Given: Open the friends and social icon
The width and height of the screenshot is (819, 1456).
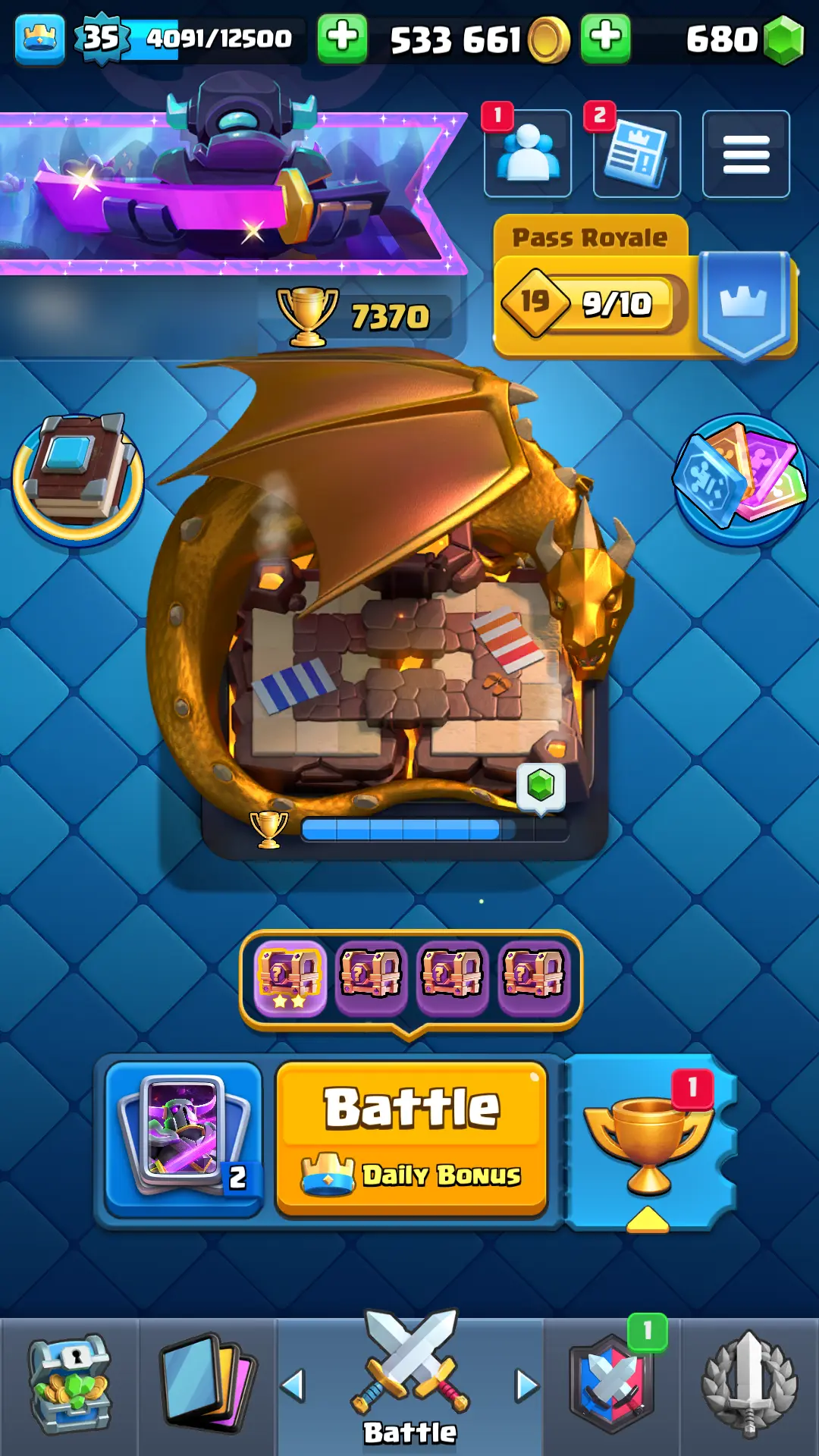Looking at the screenshot, I should click(528, 154).
